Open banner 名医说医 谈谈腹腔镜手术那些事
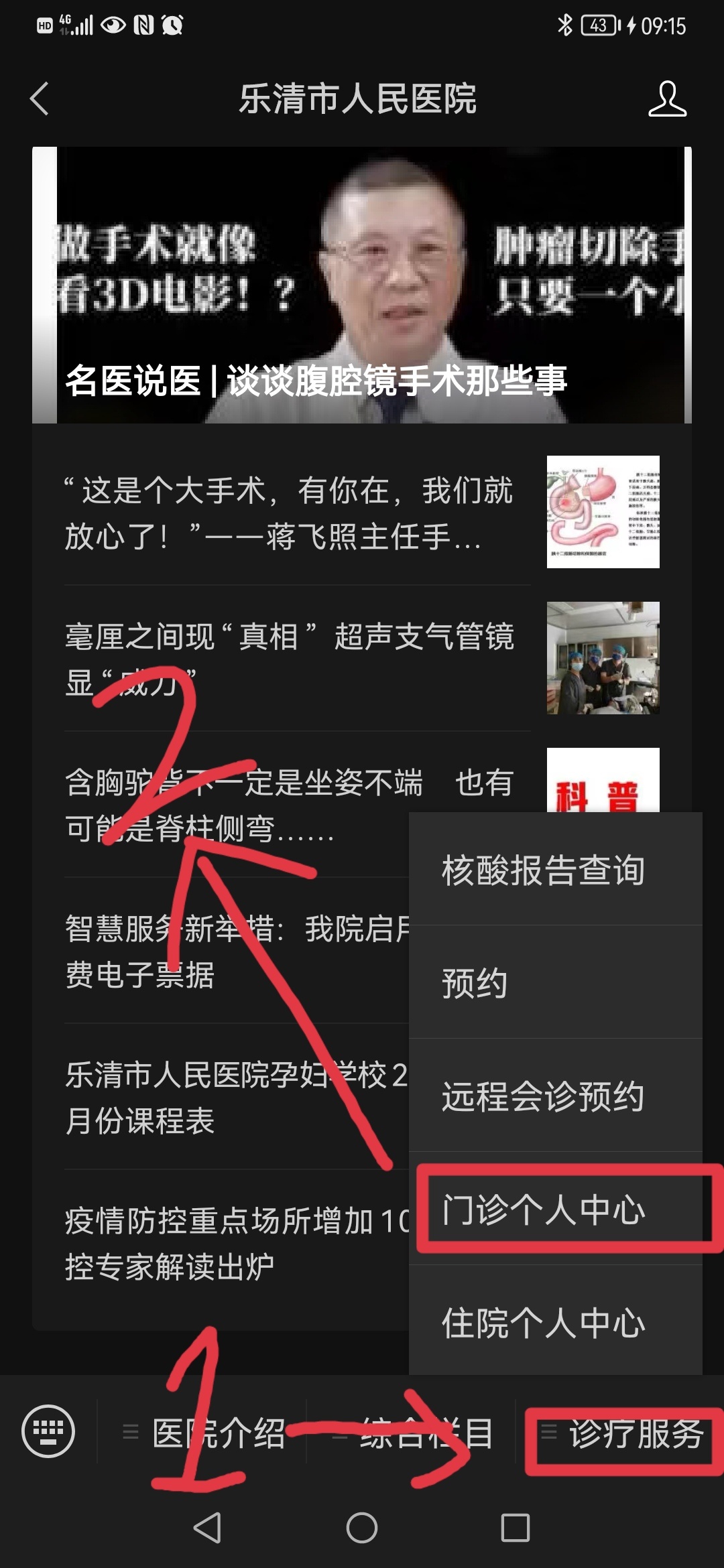Image resolution: width=724 pixels, height=1568 pixels. pyautogui.click(x=362, y=285)
